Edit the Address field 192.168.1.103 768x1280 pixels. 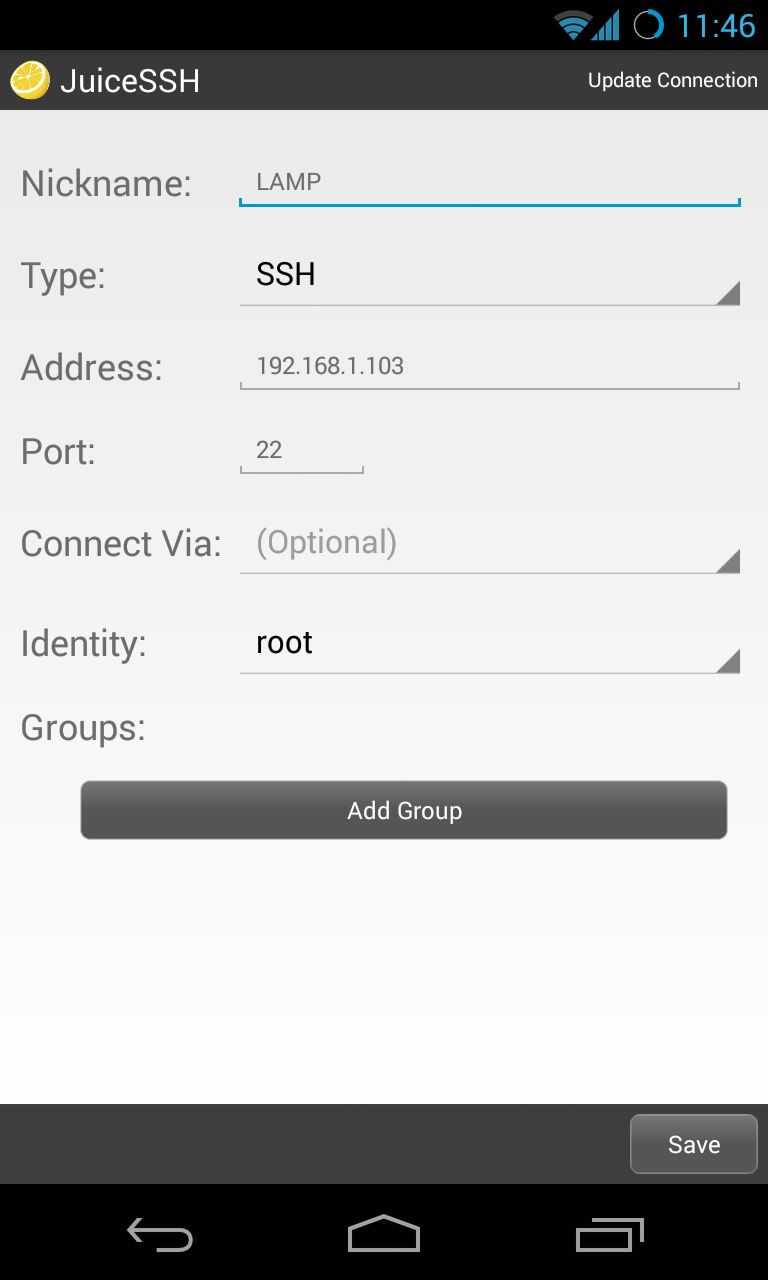[489, 366]
